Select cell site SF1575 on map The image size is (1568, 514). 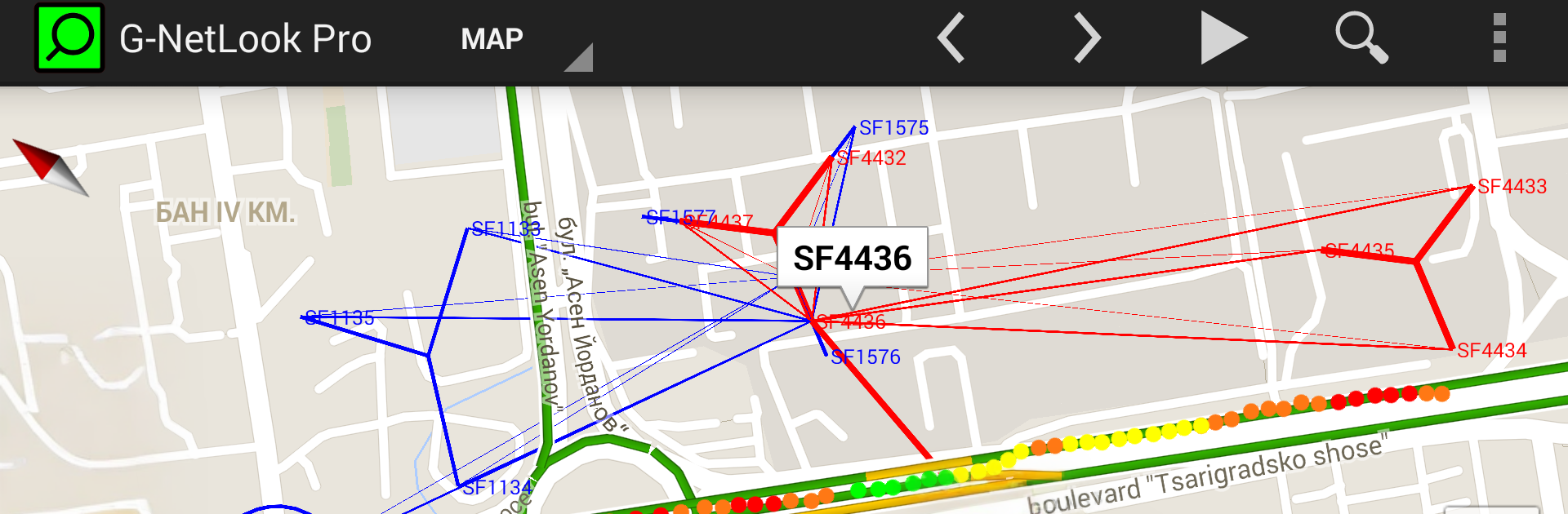tap(893, 128)
